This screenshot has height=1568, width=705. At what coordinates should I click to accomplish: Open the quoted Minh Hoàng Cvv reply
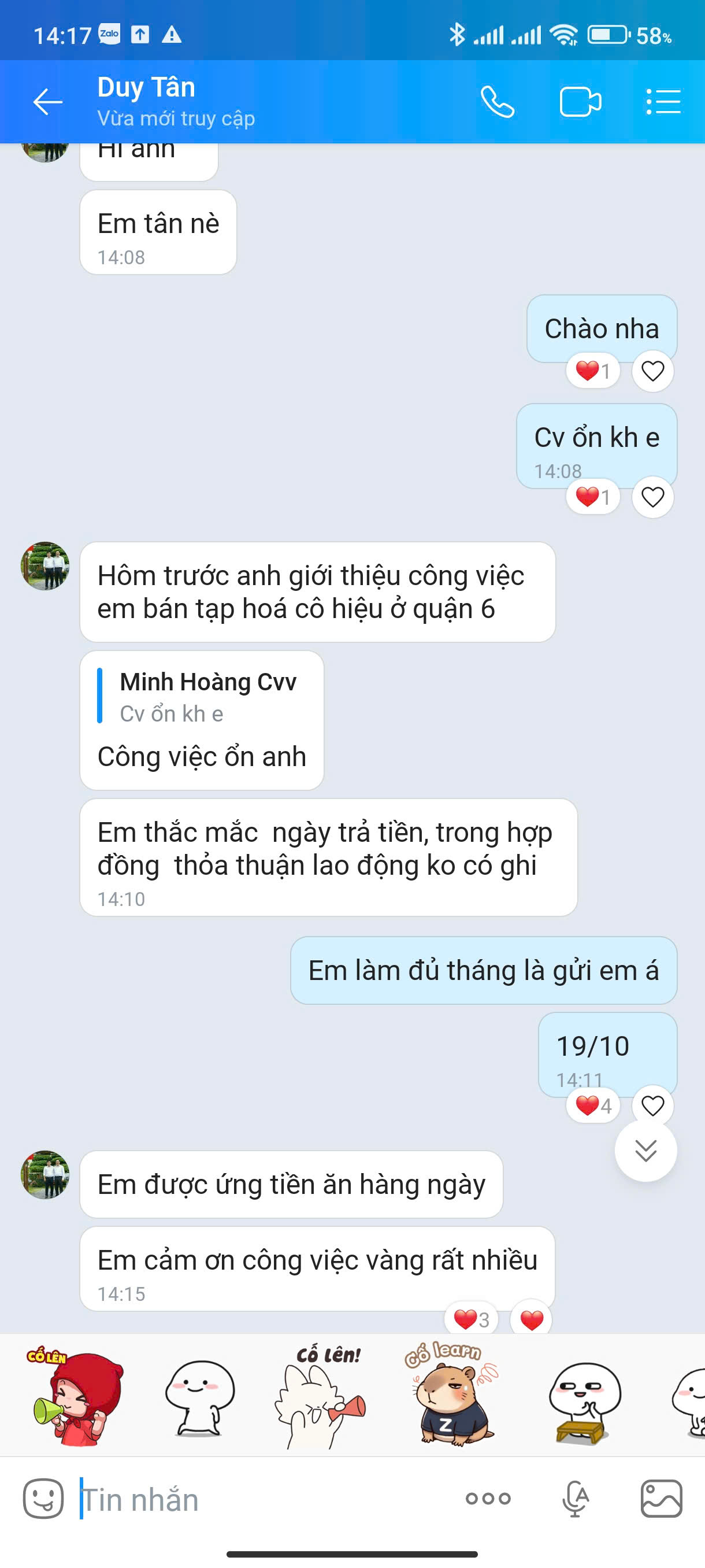click(201, 697)
